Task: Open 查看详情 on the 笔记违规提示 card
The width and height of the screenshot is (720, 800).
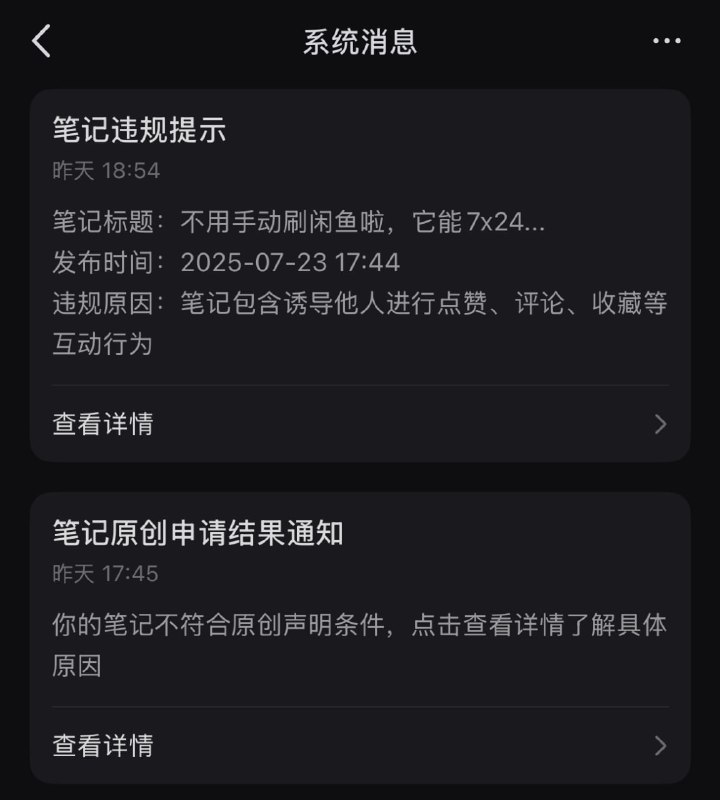Action: pos(101,424)
